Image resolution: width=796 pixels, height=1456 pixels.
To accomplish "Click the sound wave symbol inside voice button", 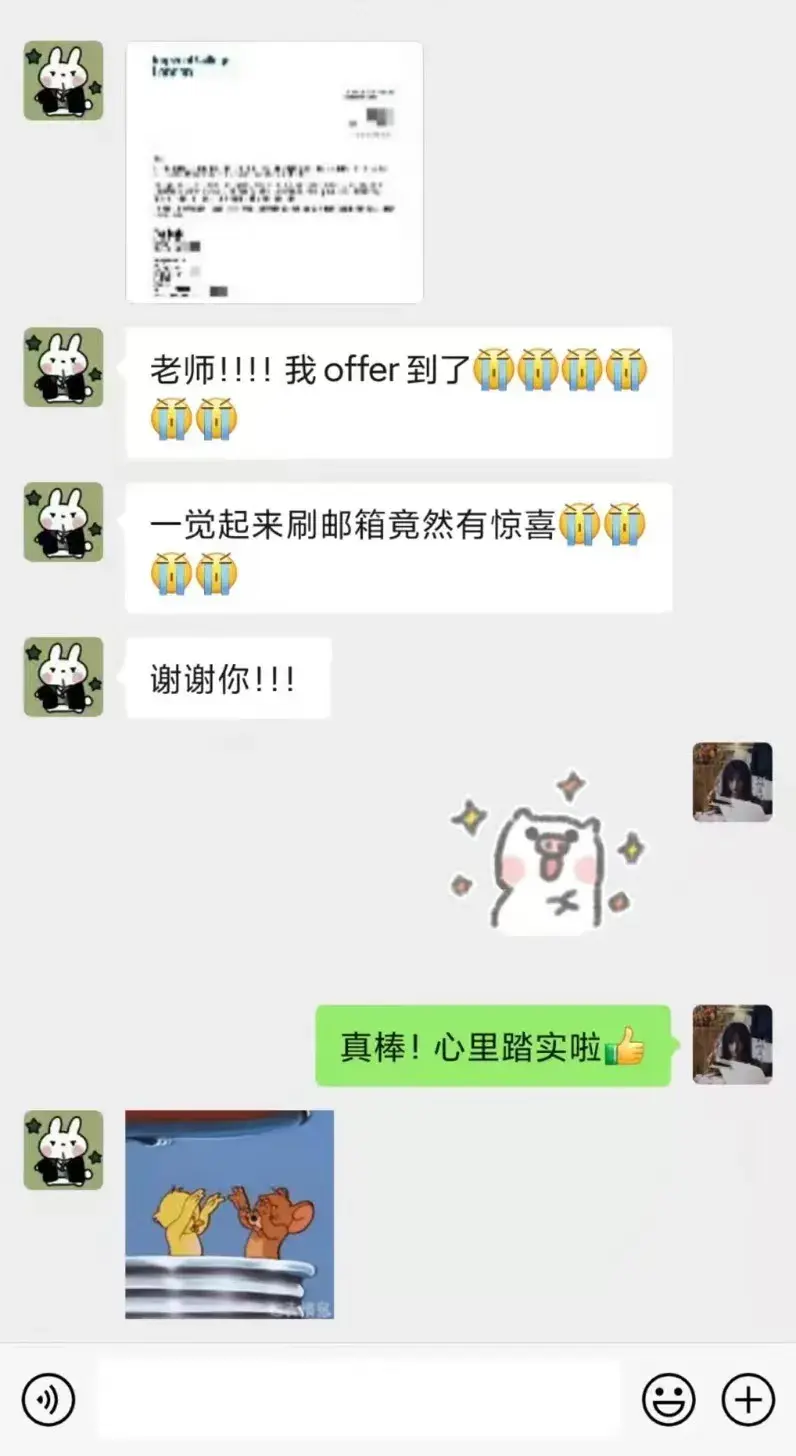I will pyautogui.click(x=48, y=1399).
